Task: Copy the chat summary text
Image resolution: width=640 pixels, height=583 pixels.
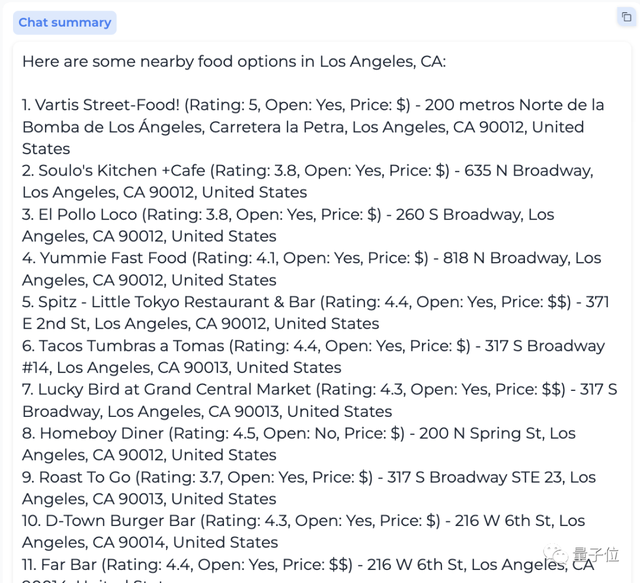Action: pyautogui.click(x=626, y=17)
